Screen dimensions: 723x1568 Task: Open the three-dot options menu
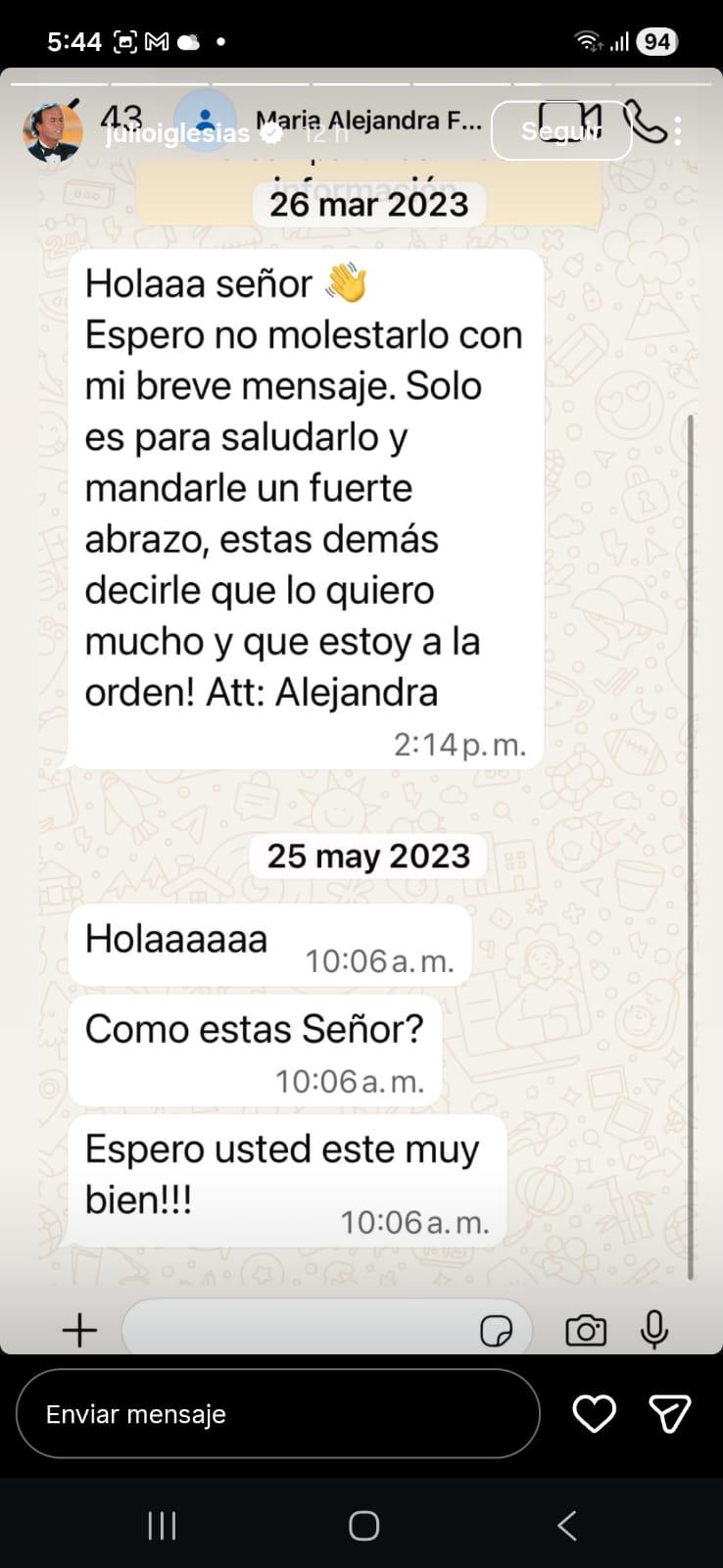coord(678,128)
